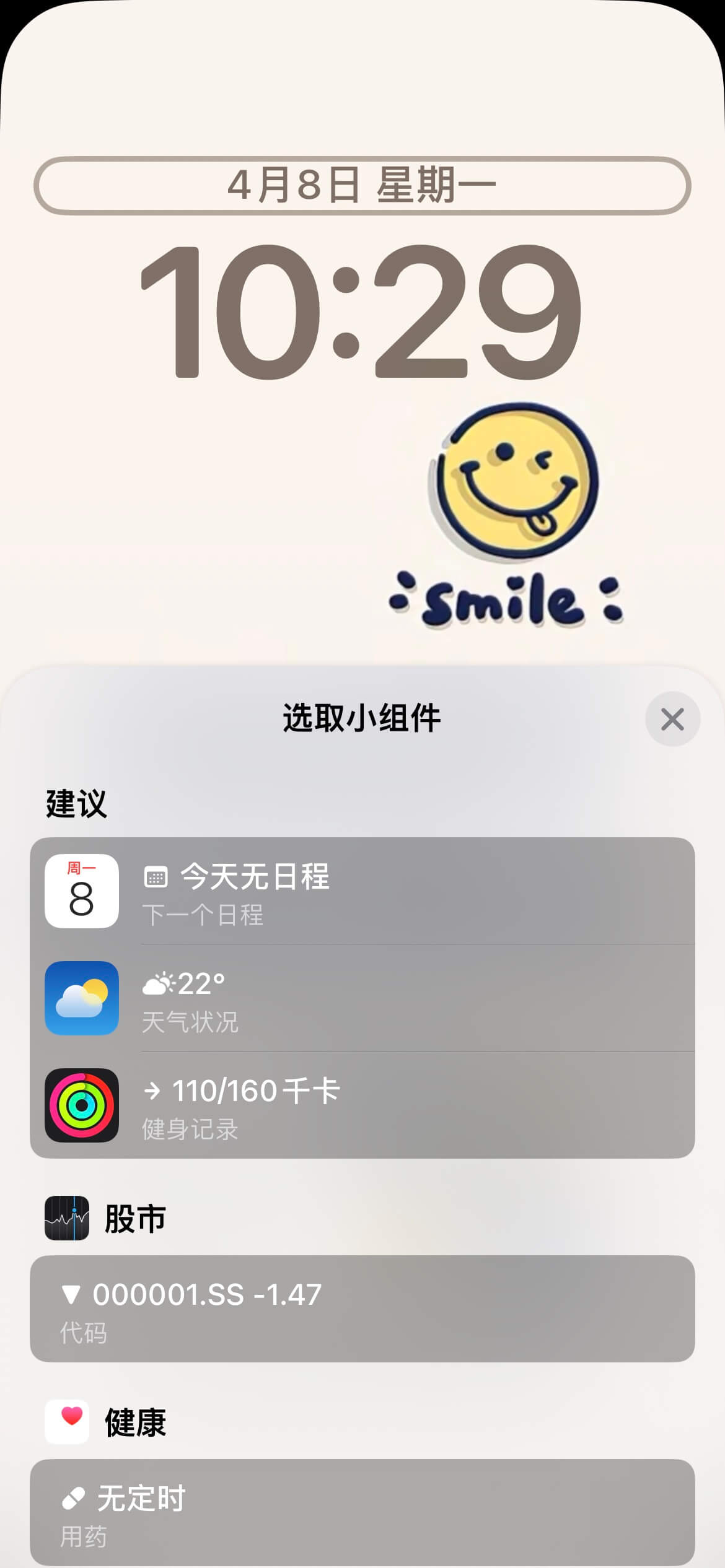Viewport: 725px width, 1568px height.
Task: Close the 选取小组件 sheet
Action: coord(672,719)
